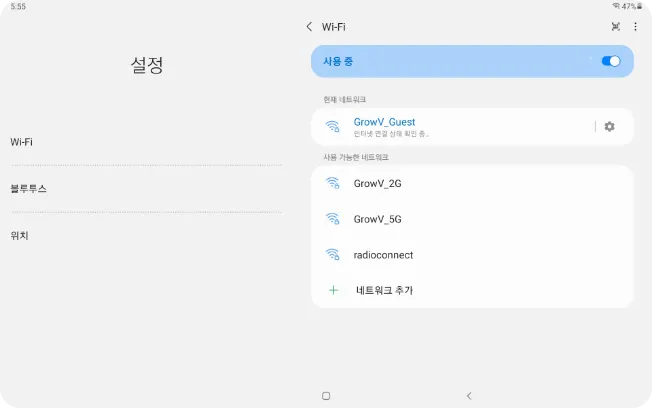Viewport: 652px width, 408px height.
Task: Open the 블루투스 settings row
Action: click(145, 189)
